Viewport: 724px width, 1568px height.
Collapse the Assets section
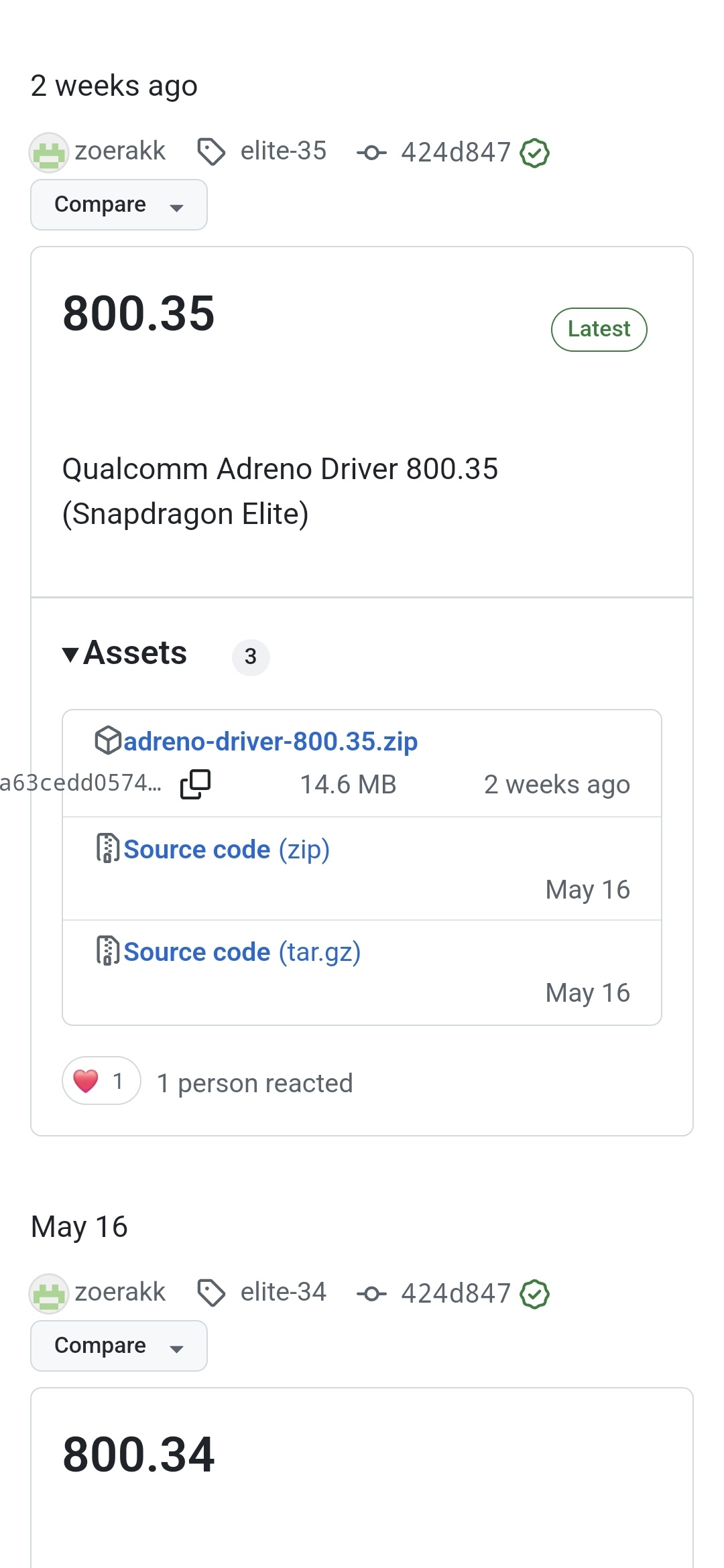(x=125, y=653)
